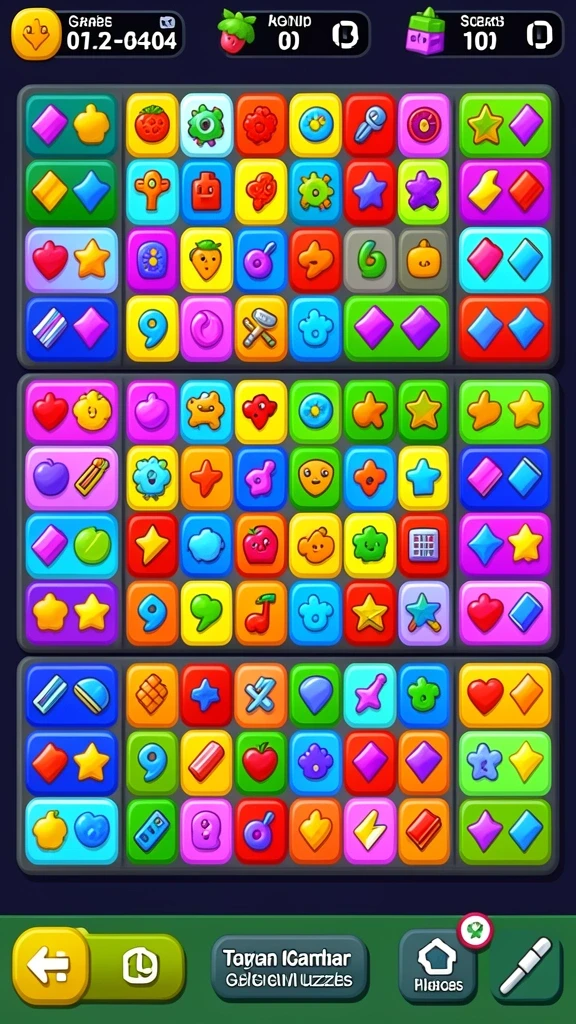This screenshot has height=1024, width=576.
Task: Select the orange carrot face tile
Action: point(206,260)
